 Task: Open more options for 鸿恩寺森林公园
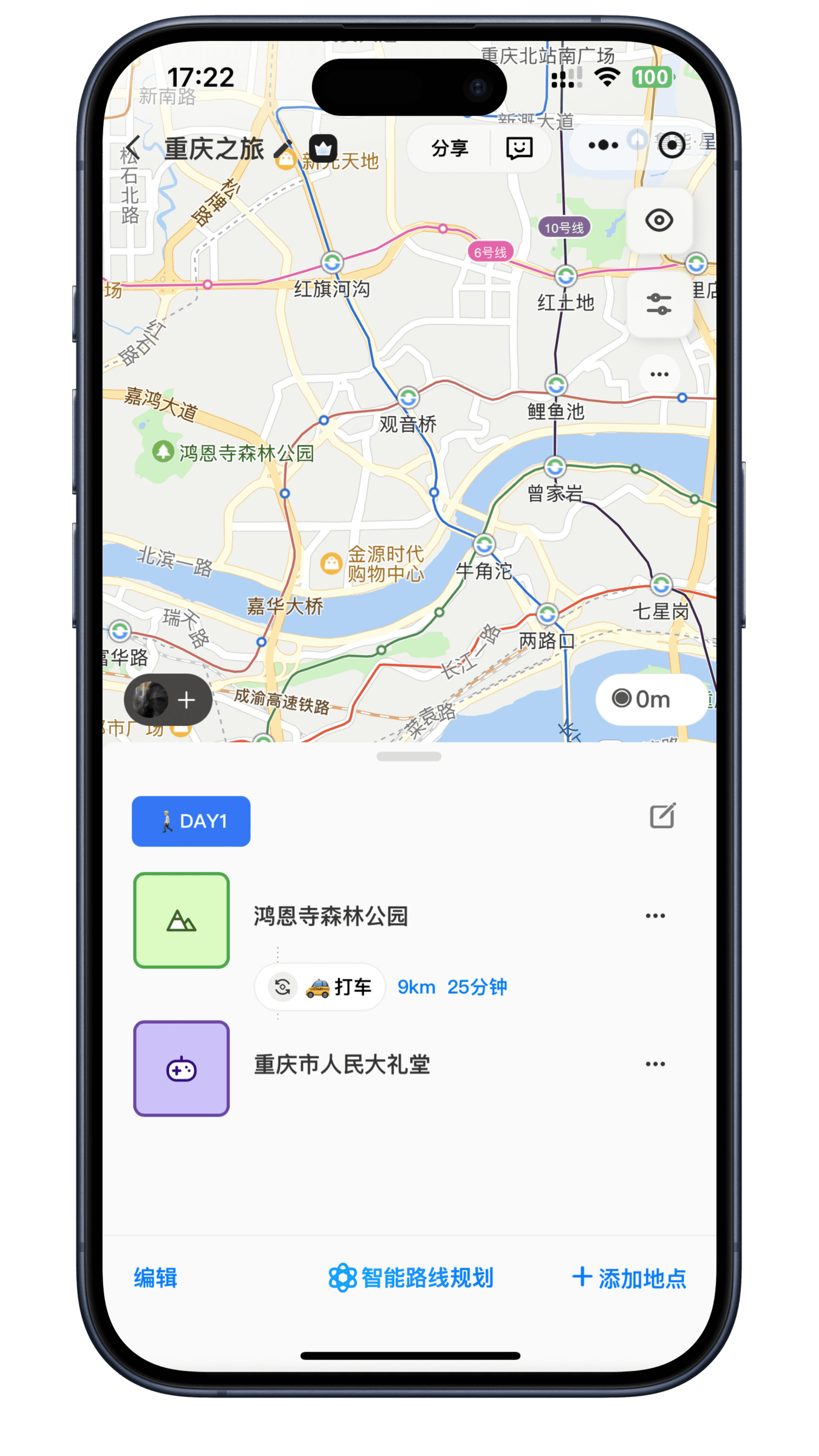[x=655, y=915]
